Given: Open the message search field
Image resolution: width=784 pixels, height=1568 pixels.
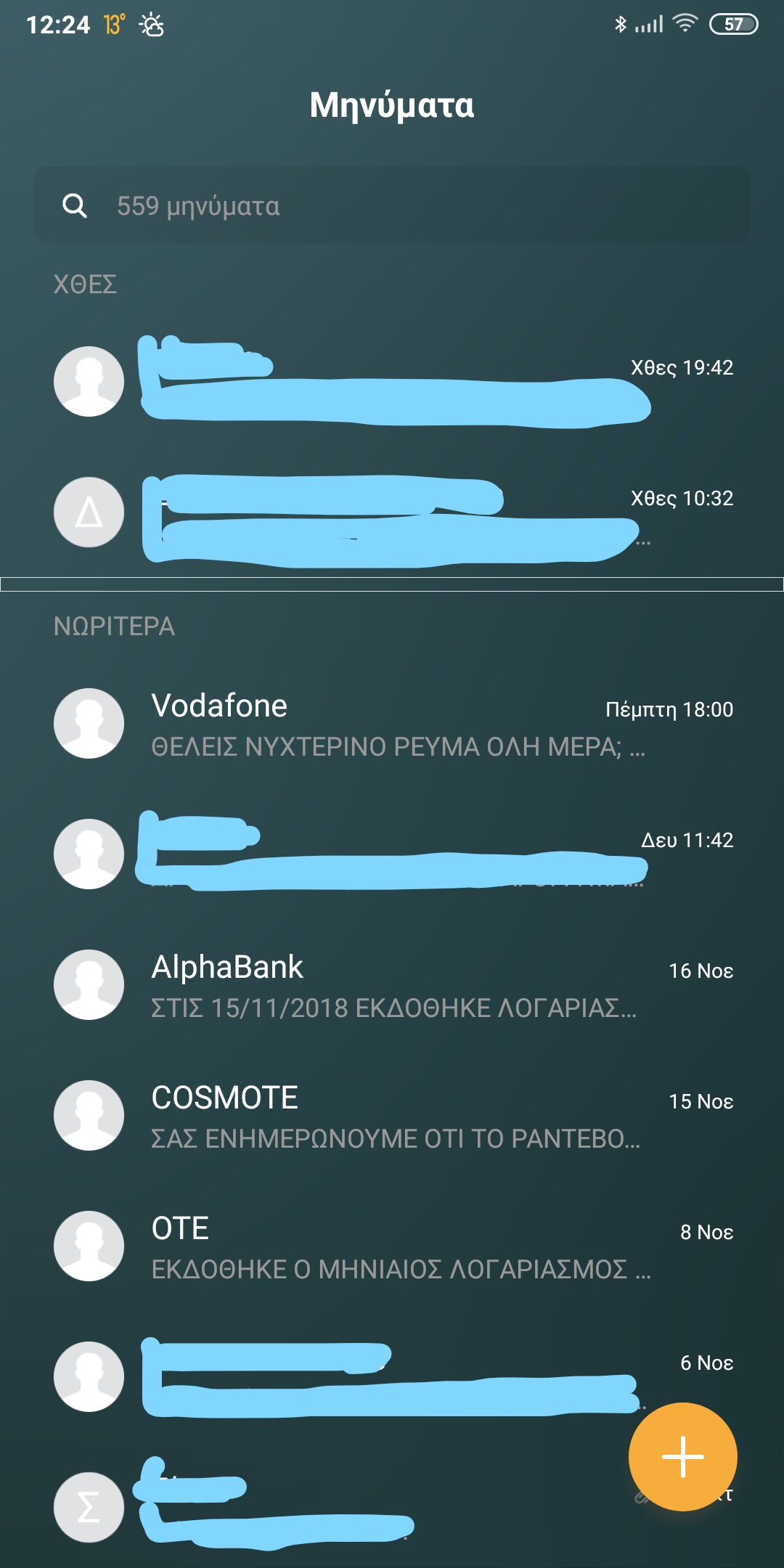Looking at the screenshot, I should pyautogui.click(x=392, y=205).
